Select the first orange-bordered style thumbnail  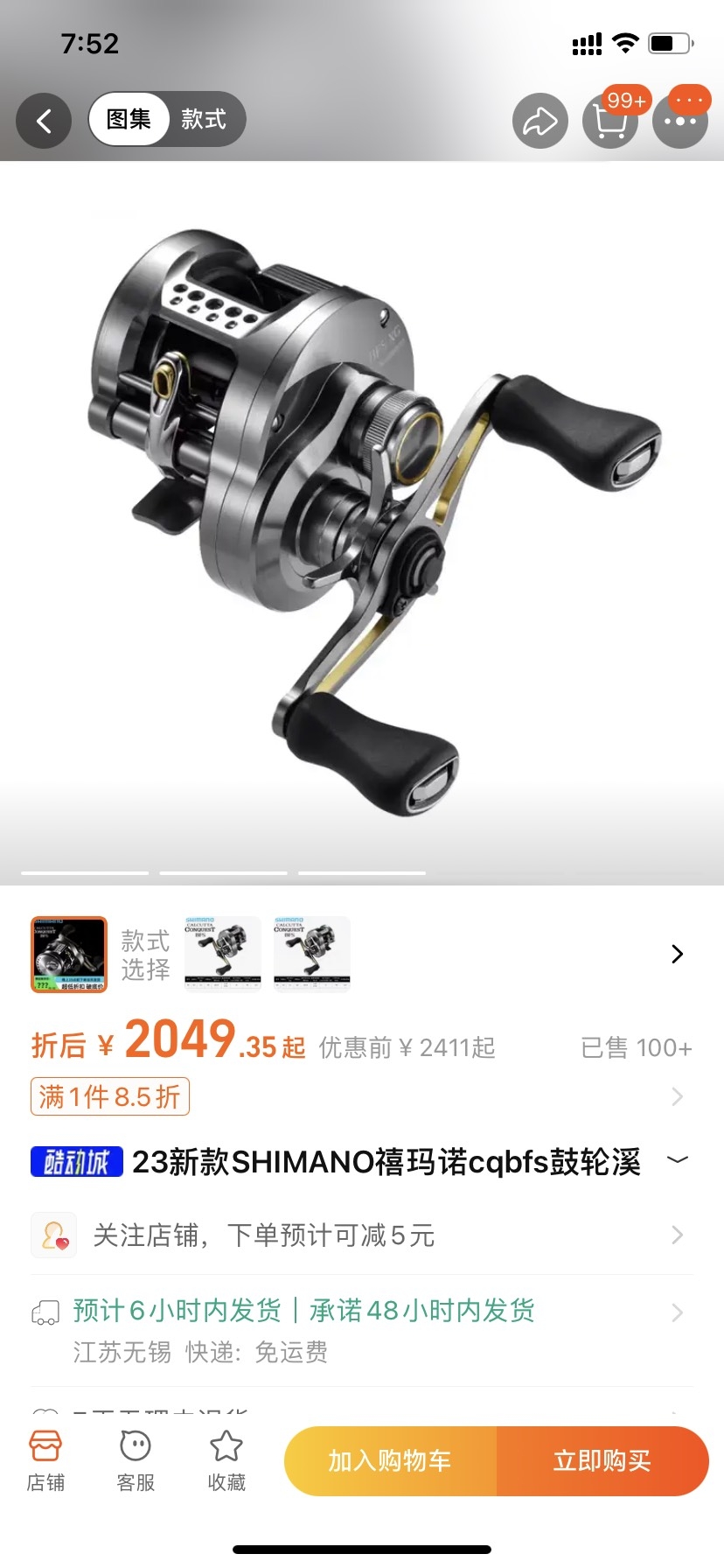(x=69, y=954)
